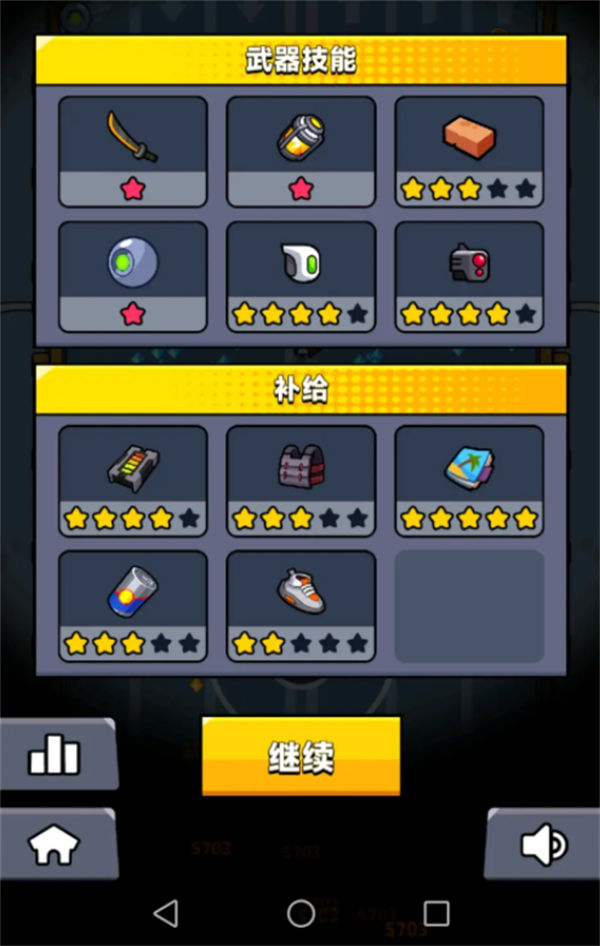
Task: Toggle the sound speaker button
Action: [543, 845]
